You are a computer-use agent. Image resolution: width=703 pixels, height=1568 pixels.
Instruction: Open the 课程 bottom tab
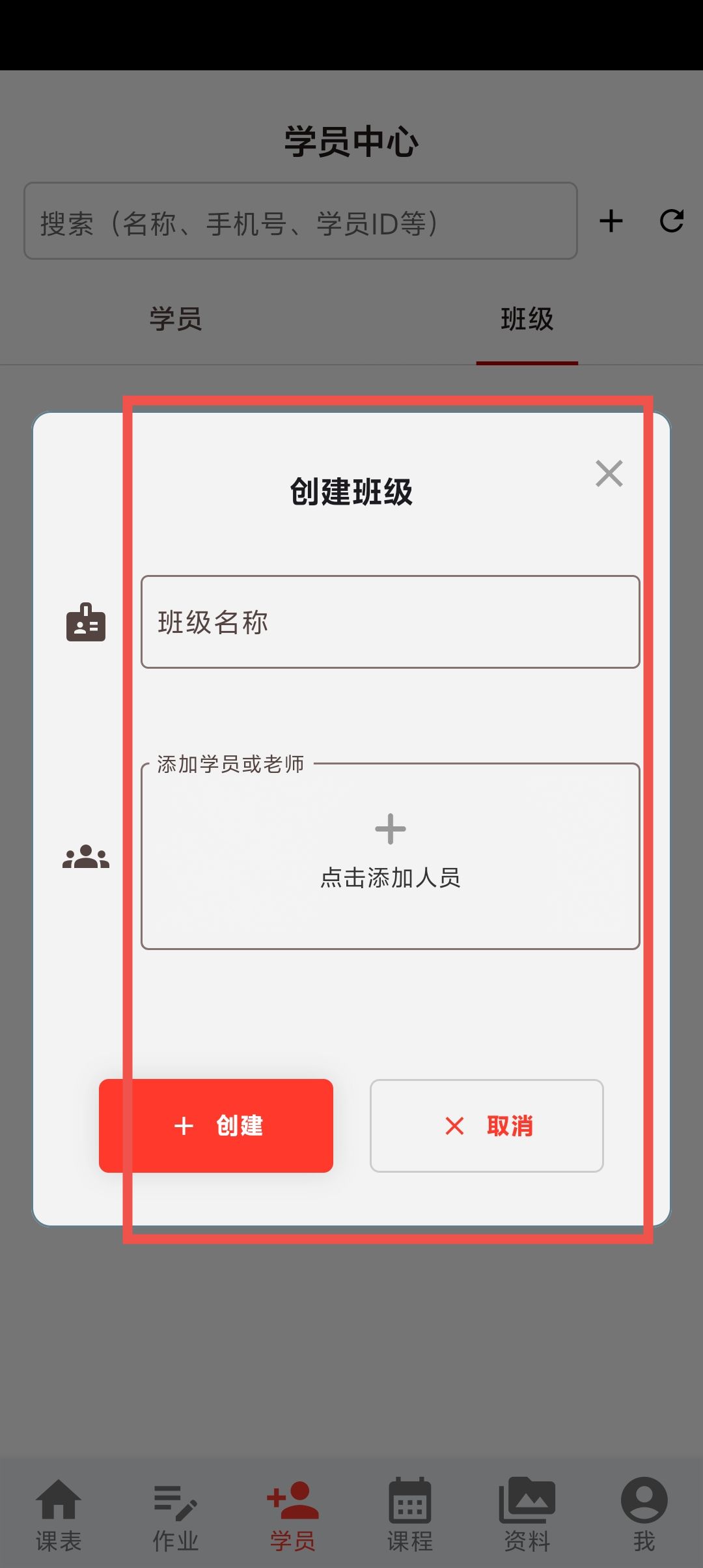pyautogui.click(x=410, y=1515)
